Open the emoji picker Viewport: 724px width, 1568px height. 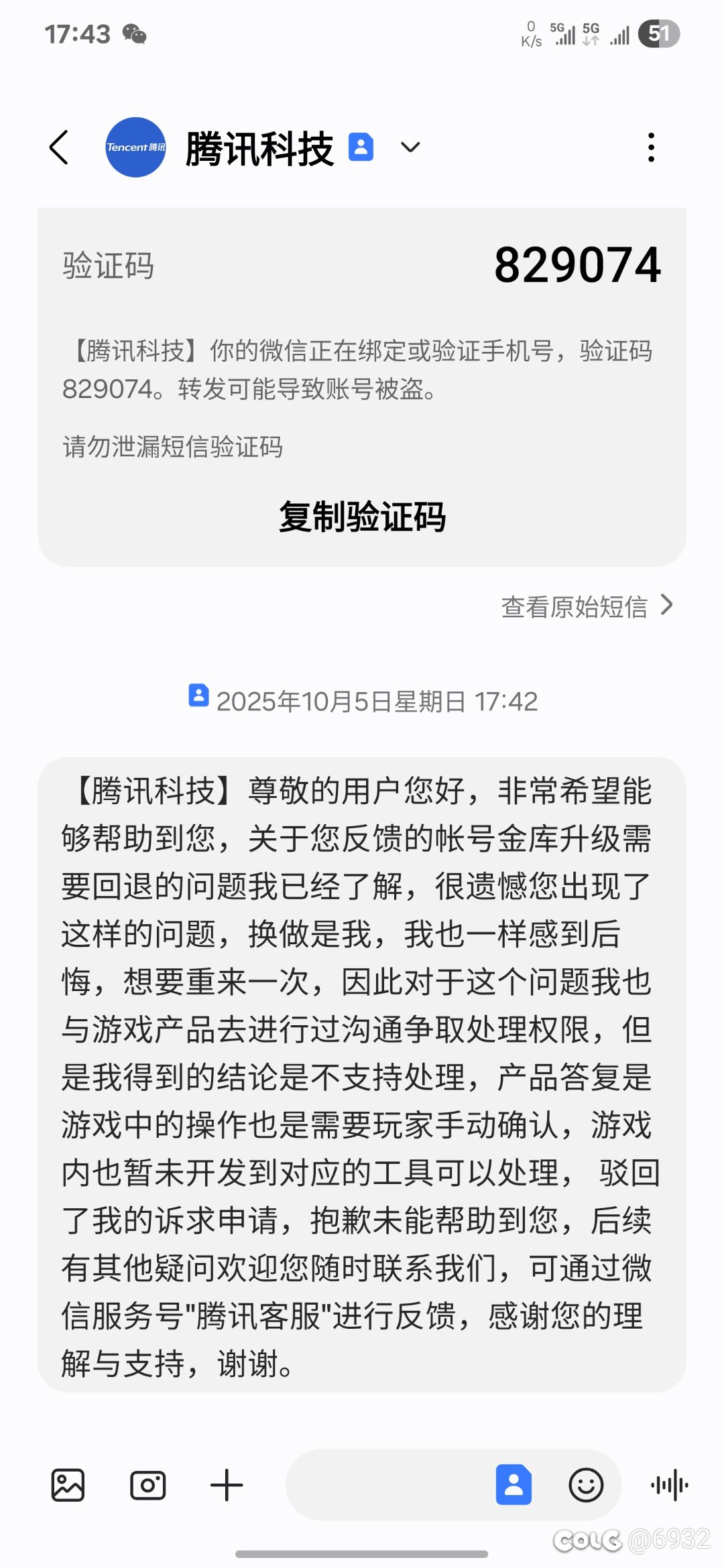coord(586,1486)
